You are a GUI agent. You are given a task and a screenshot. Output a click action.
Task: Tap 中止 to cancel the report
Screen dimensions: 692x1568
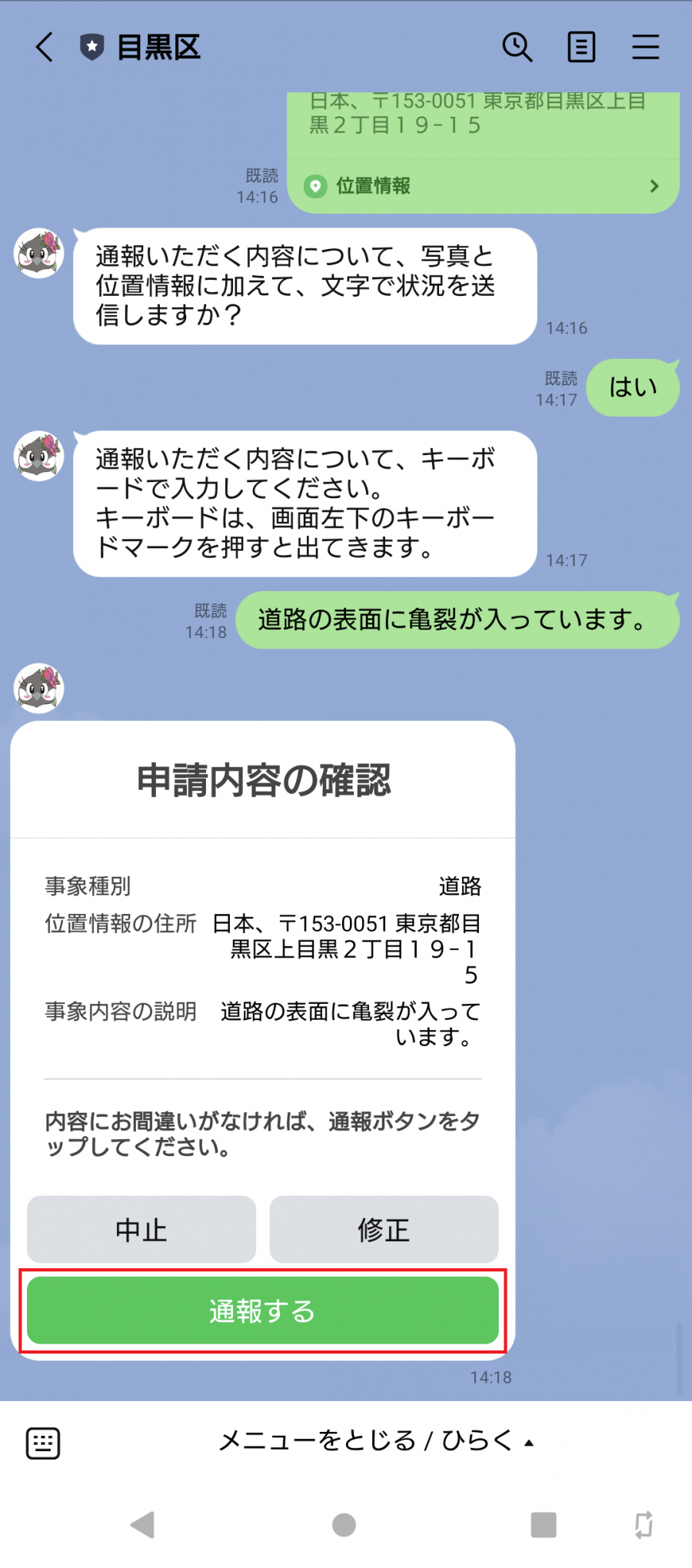[x=141, y=1229]
